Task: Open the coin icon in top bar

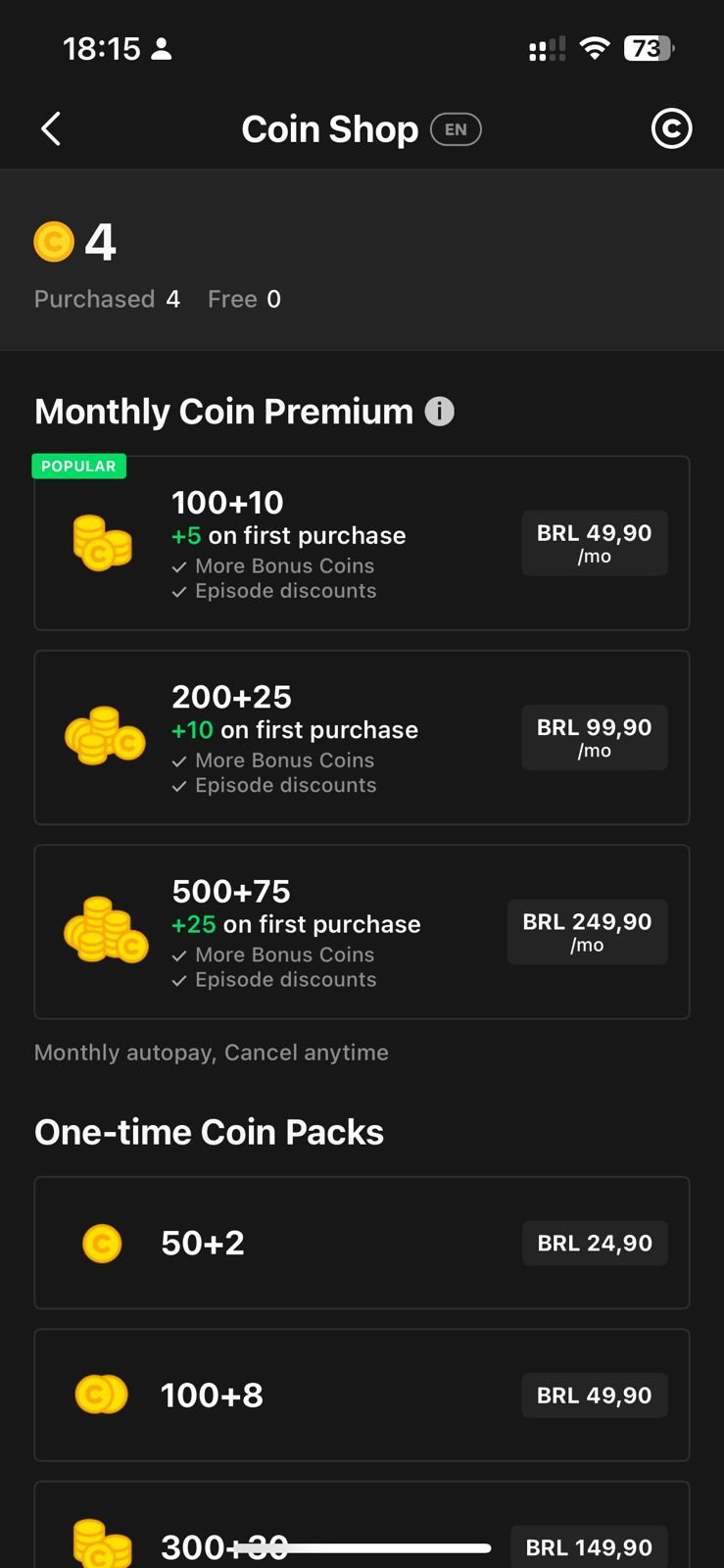Action: [672, 129]
